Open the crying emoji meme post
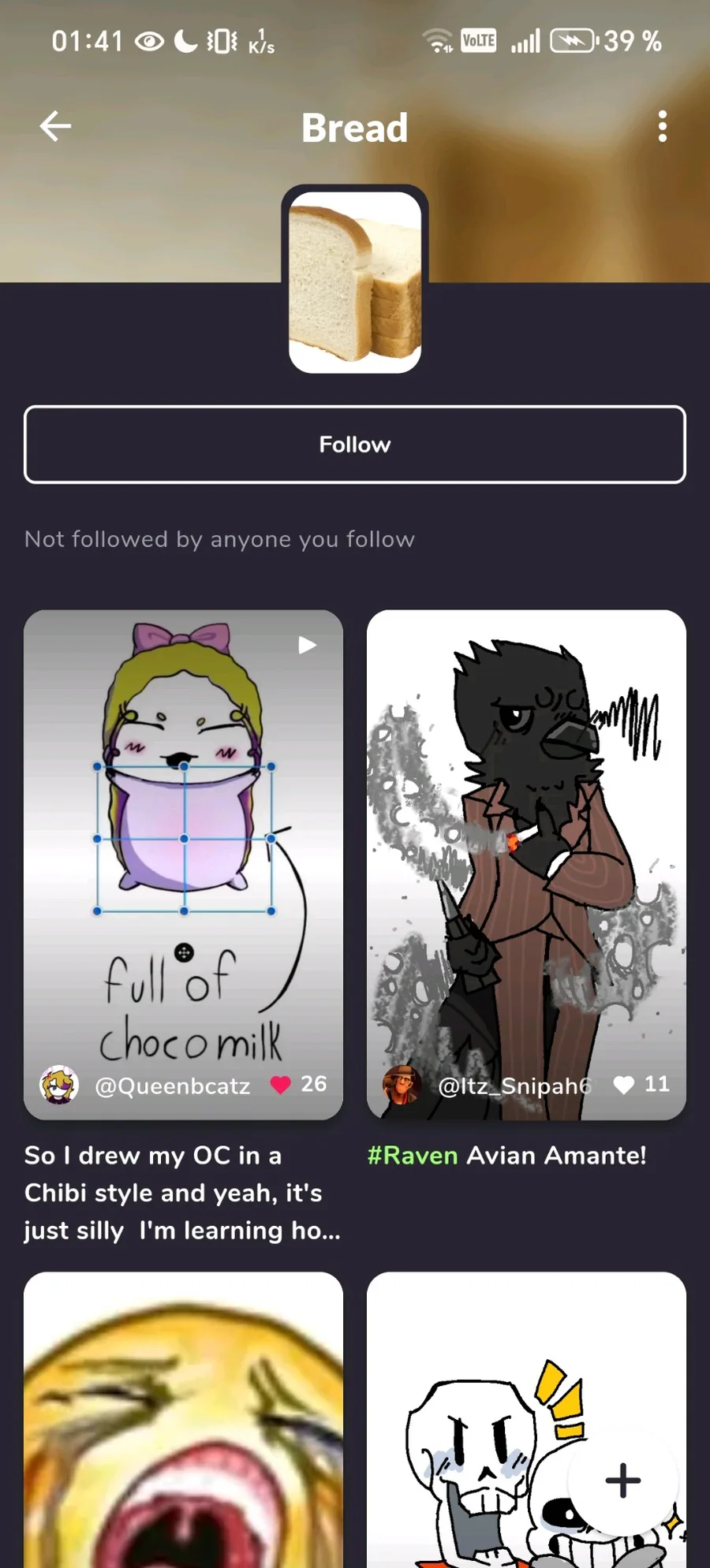The image size is (710, 1568). (x=183, y=1419)
